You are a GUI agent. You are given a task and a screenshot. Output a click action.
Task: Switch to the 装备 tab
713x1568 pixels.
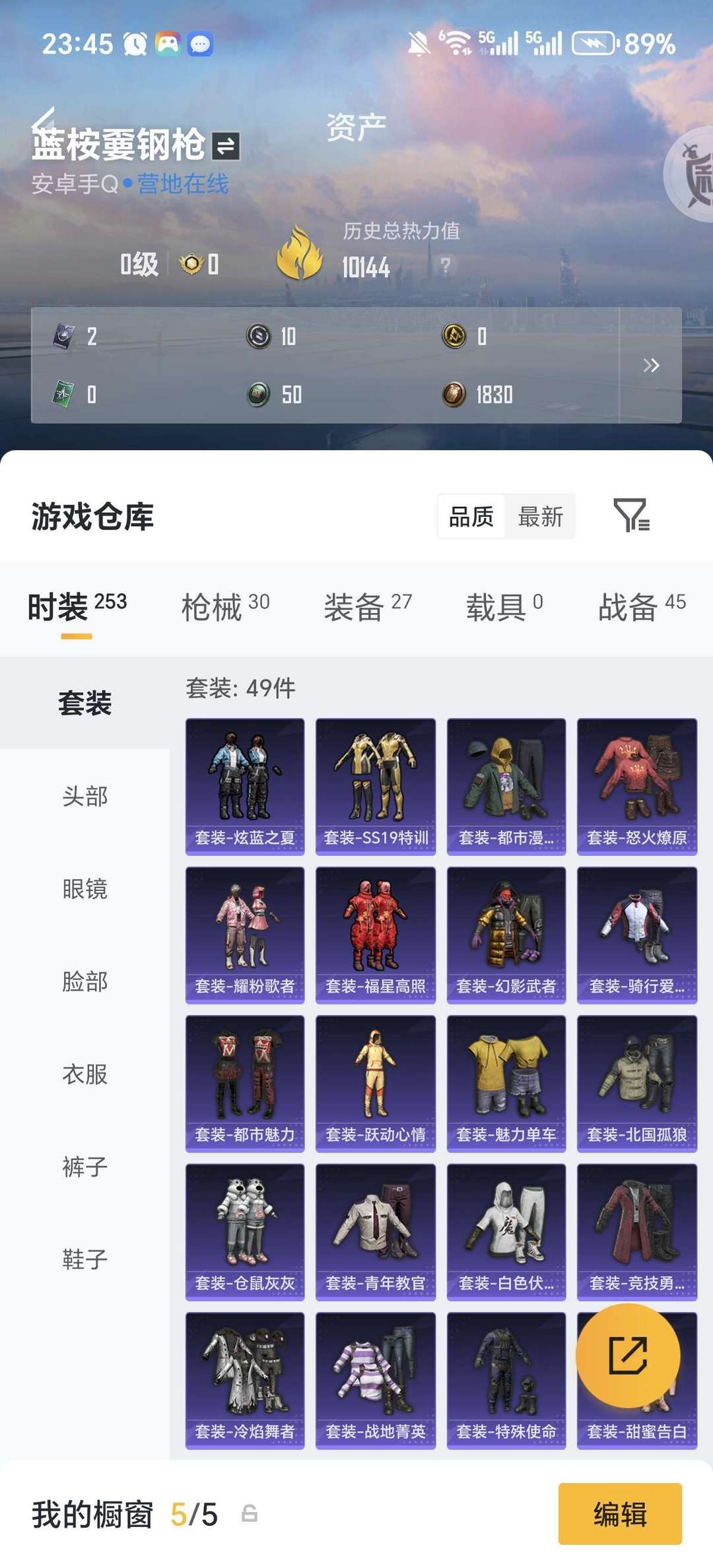(368, 606)
